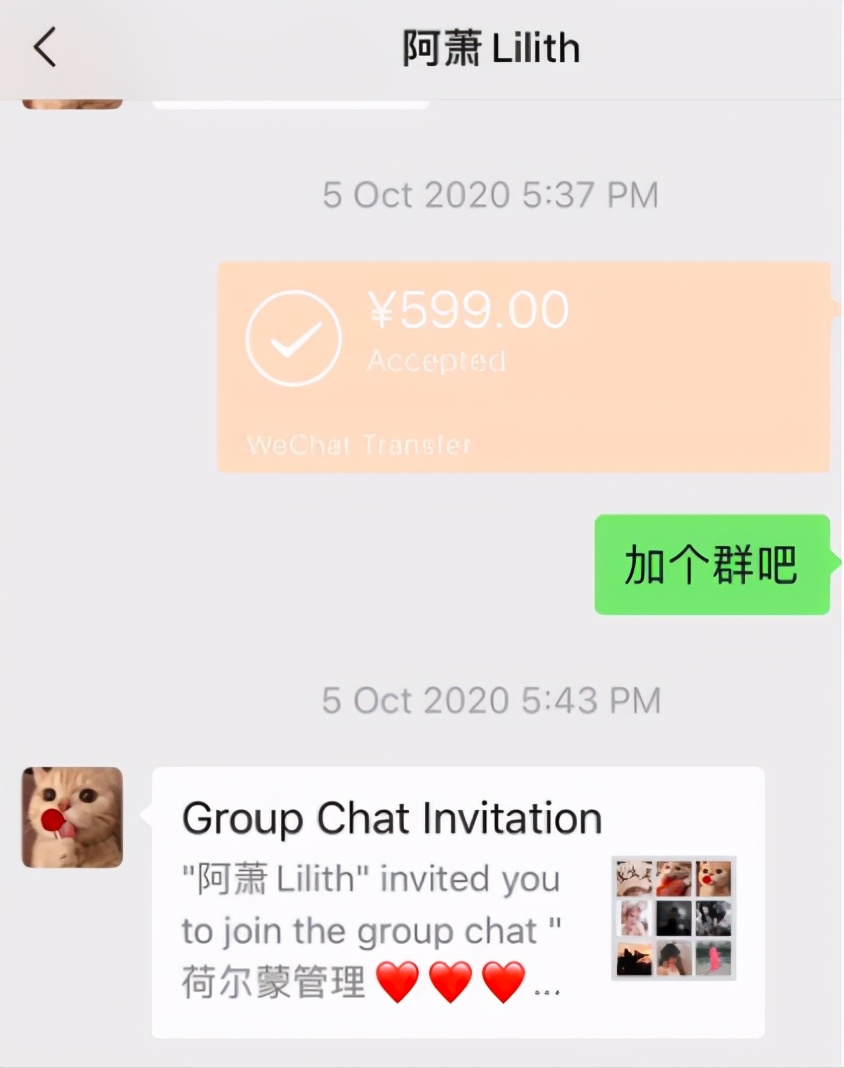This screenshot has width=844, height=1068.
Task: Select the 5 Oct 2020 5:37 PM timestamp
Action: pos(491,194)
